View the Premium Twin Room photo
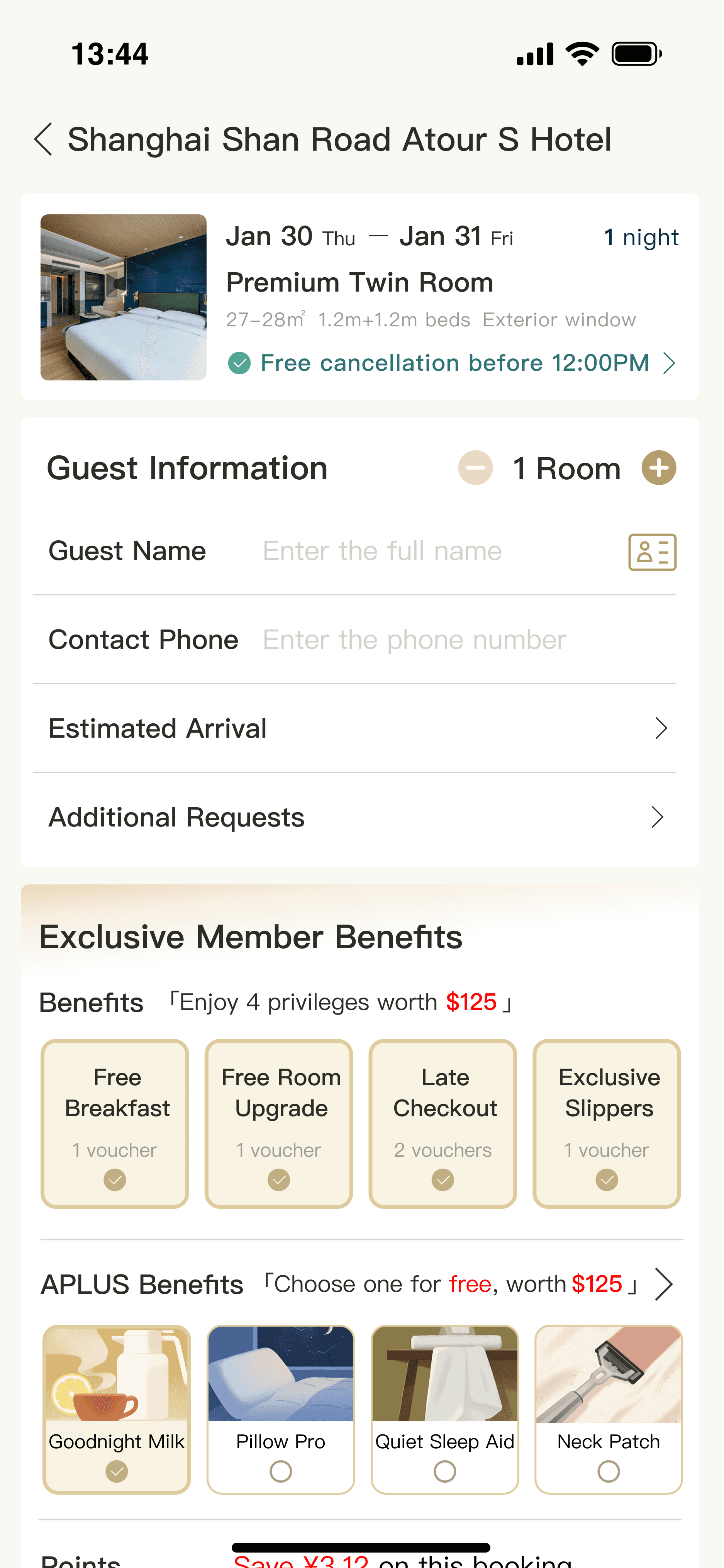 tap(124, 297)
